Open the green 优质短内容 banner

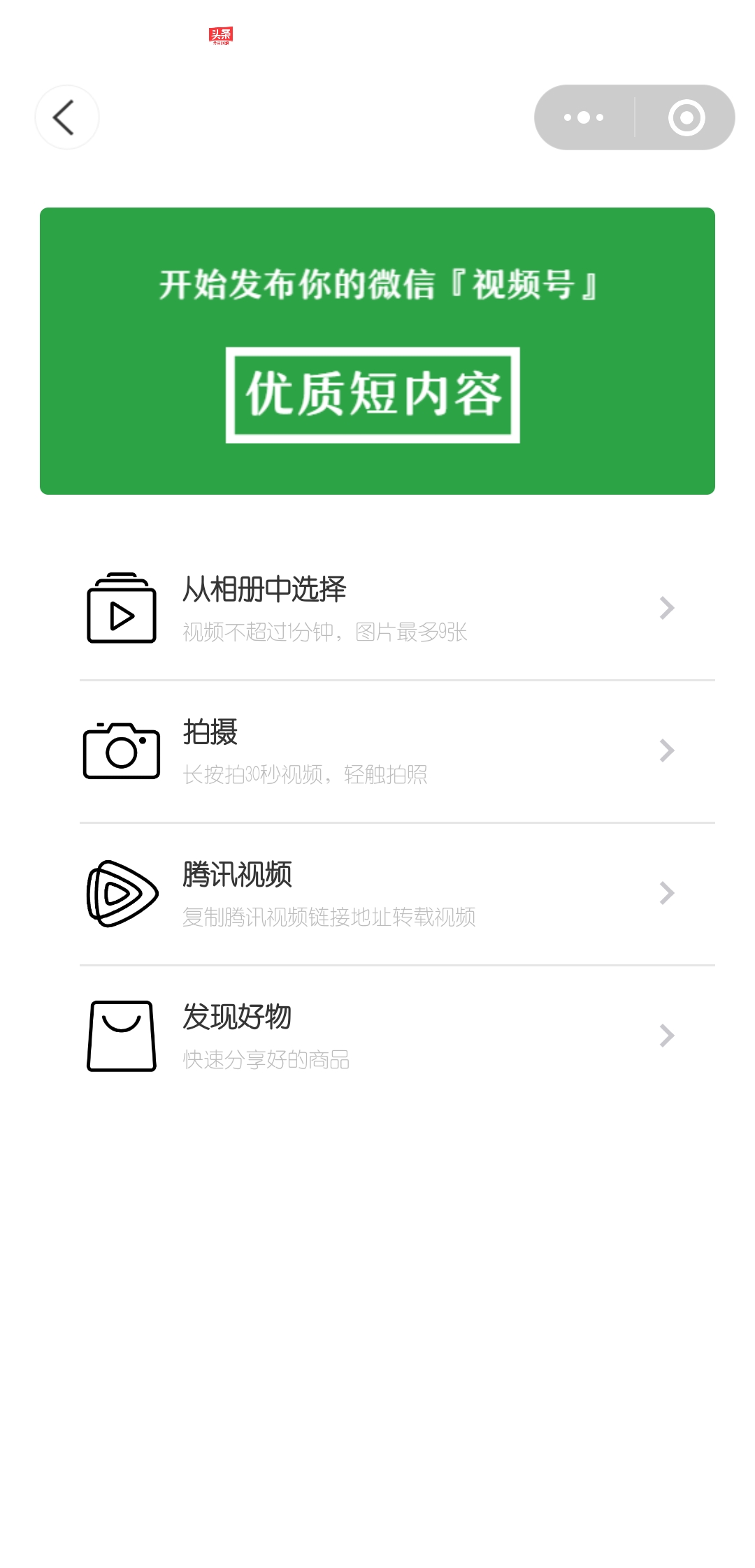click(377, 351)
